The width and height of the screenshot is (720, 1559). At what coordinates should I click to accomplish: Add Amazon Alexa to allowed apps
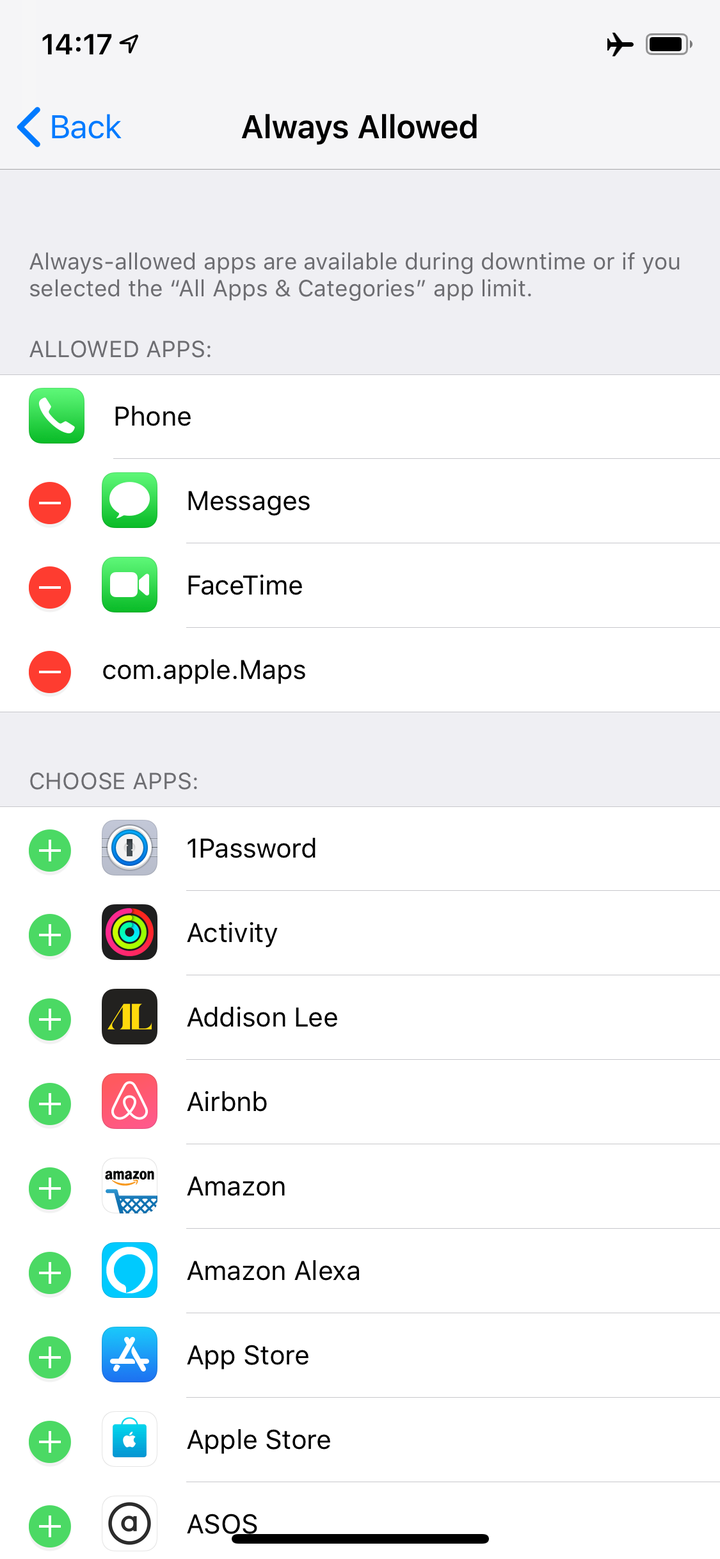click(50, 1273)
